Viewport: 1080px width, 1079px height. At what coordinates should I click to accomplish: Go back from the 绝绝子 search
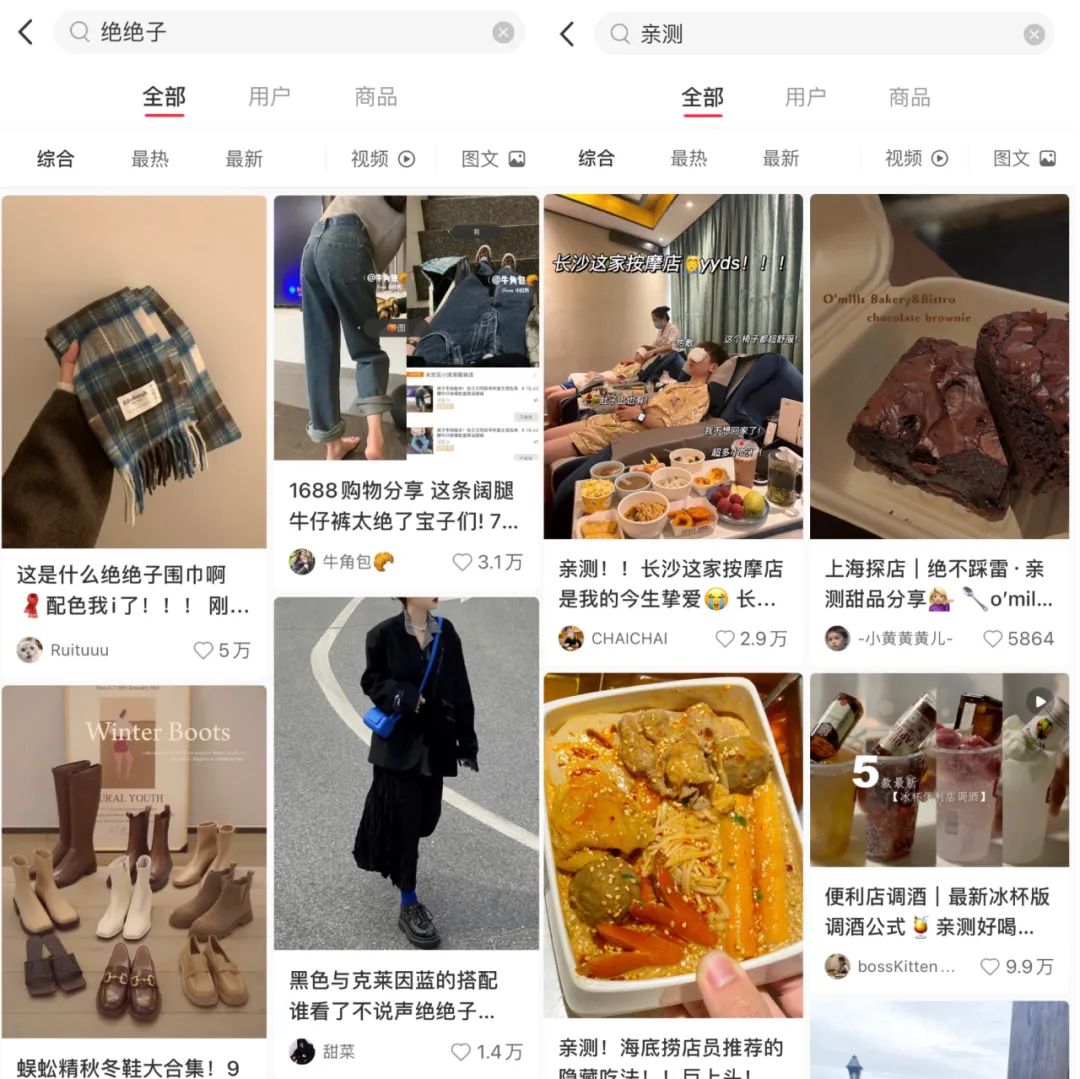26,33
